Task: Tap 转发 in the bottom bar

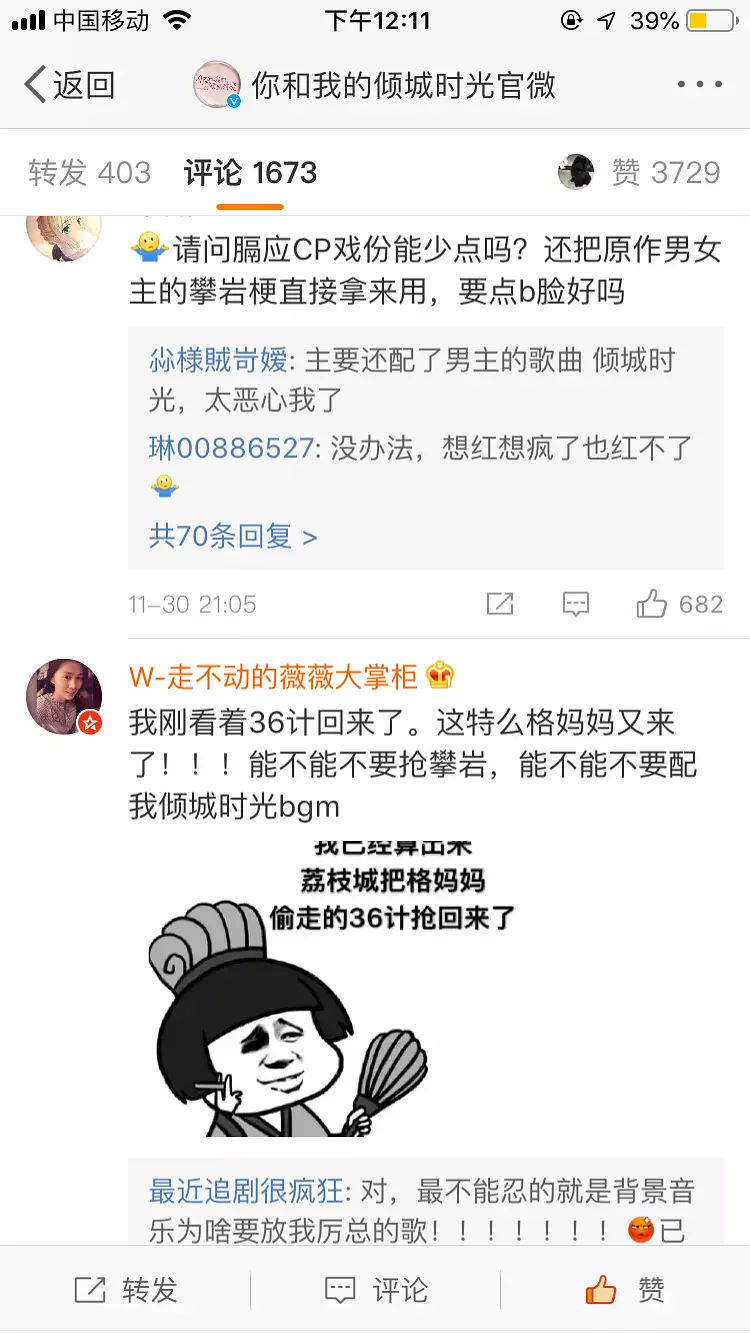Action: click(x=126, y=1290)
